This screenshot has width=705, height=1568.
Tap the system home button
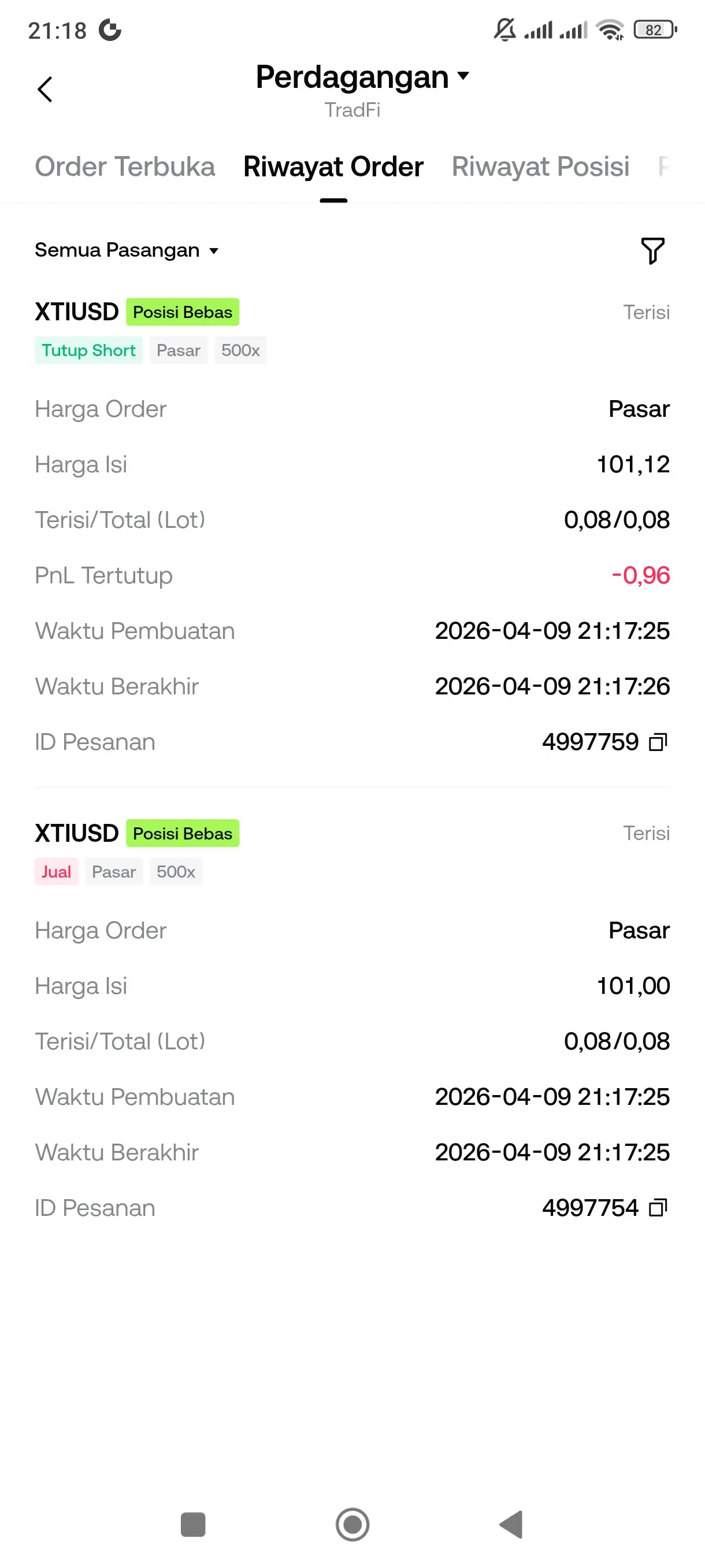(352, 1525)
